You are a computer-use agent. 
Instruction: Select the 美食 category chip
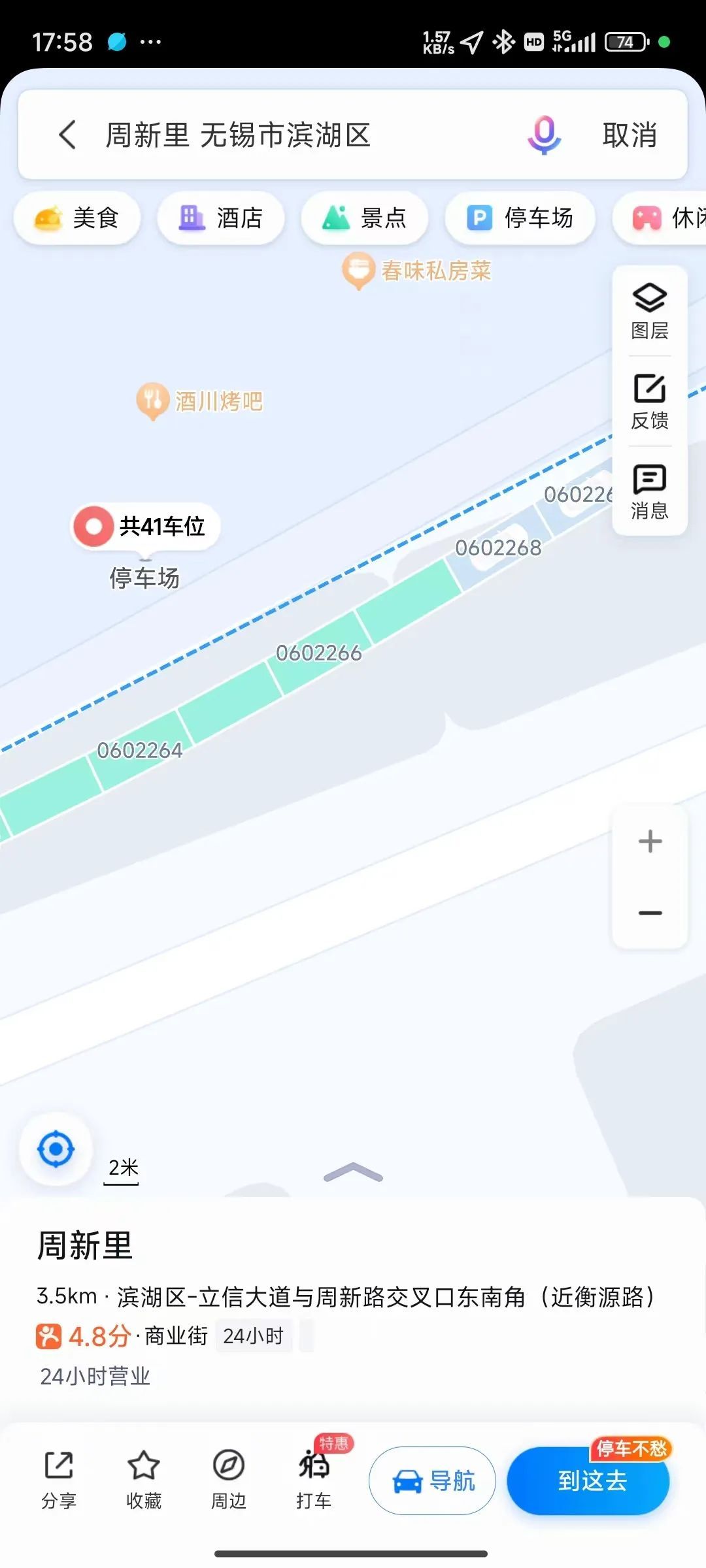(x=77, y=218)
